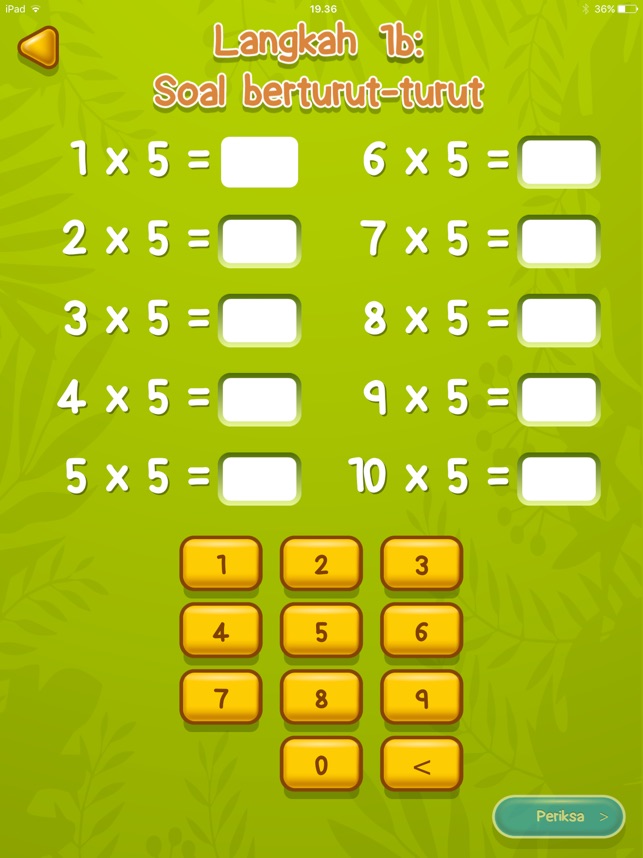
Task: Delete a digit with the < key
Action: tap(421, 765)
